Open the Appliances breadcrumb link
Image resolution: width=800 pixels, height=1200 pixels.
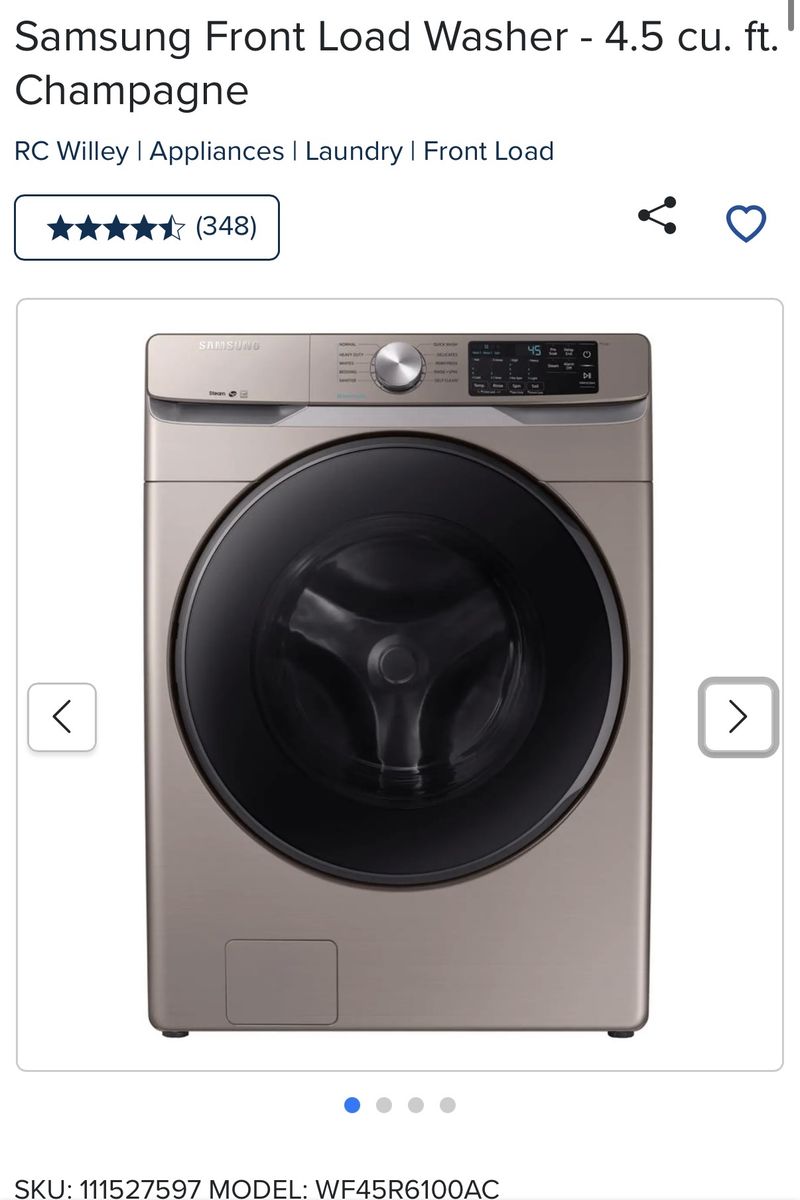[x=217, y=151]
